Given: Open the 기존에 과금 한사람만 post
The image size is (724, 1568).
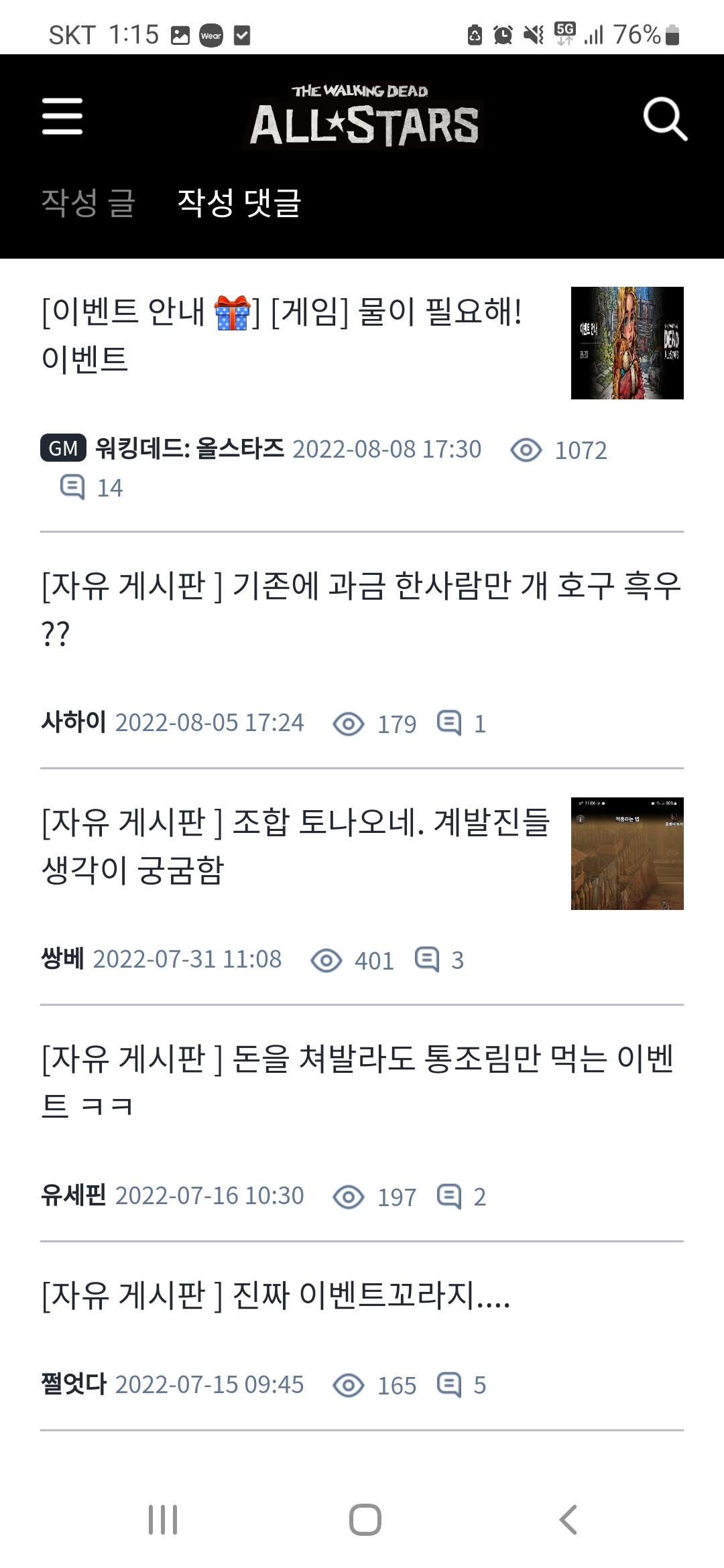Looking at the screenshot, I should 361,608.
